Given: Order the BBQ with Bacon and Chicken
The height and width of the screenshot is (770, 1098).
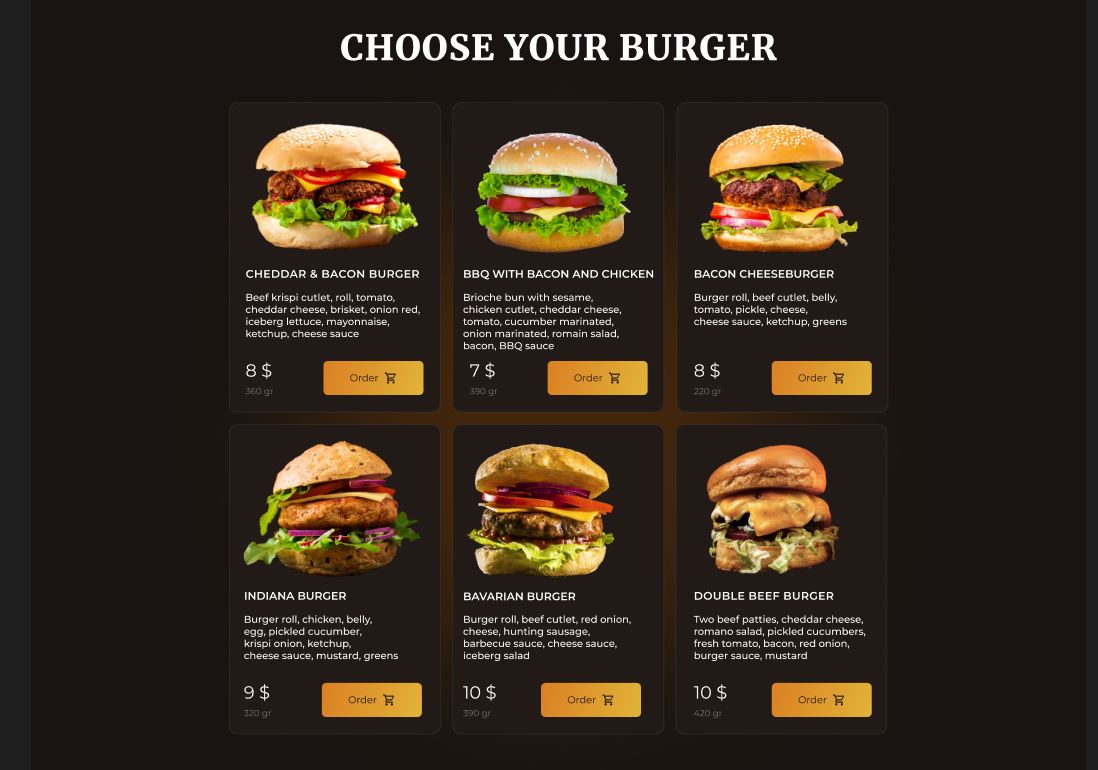Looking at the screenshot, I should (x=597, y=378).
